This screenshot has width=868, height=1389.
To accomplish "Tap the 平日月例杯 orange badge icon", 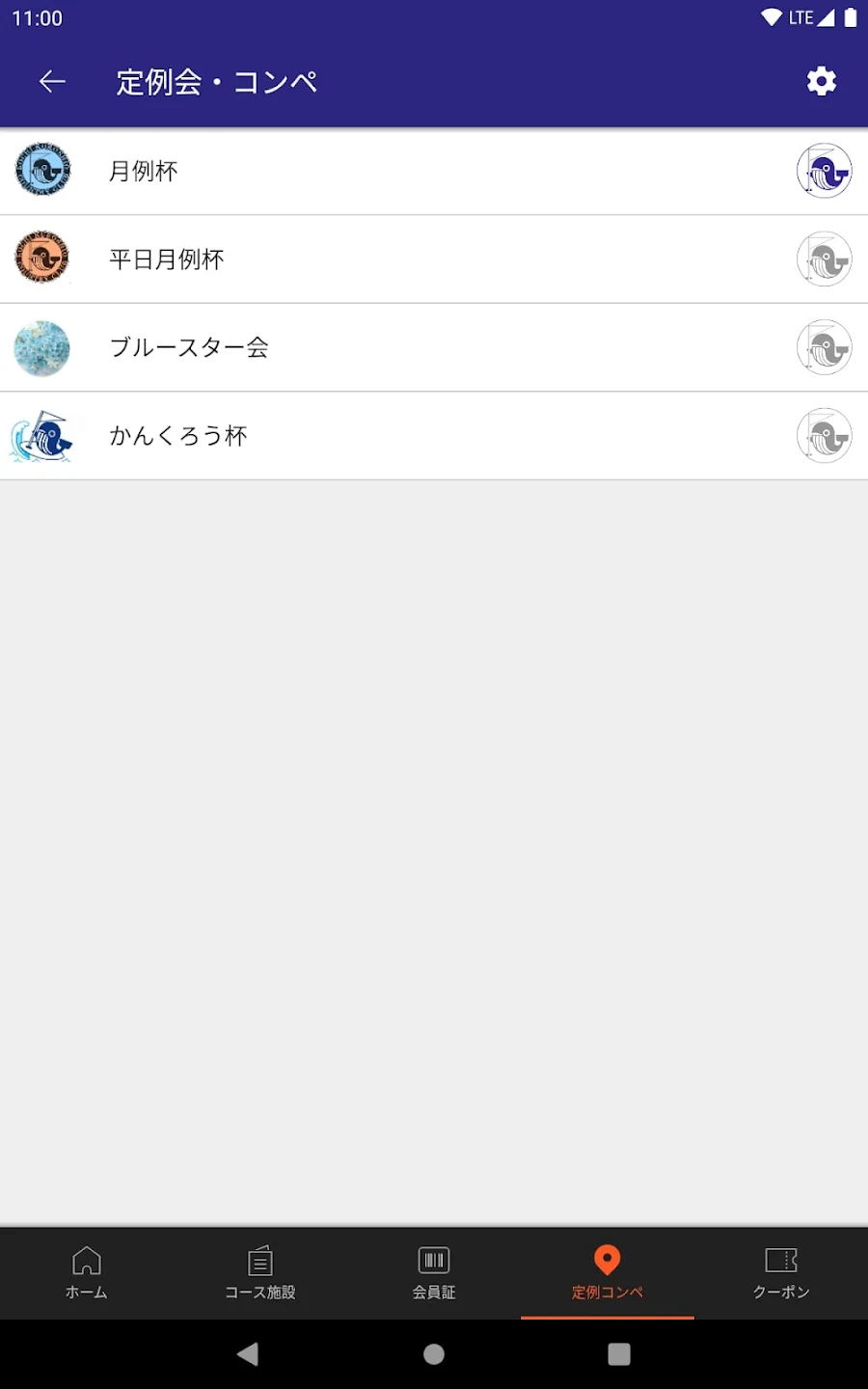I will (x=42, y=259).
